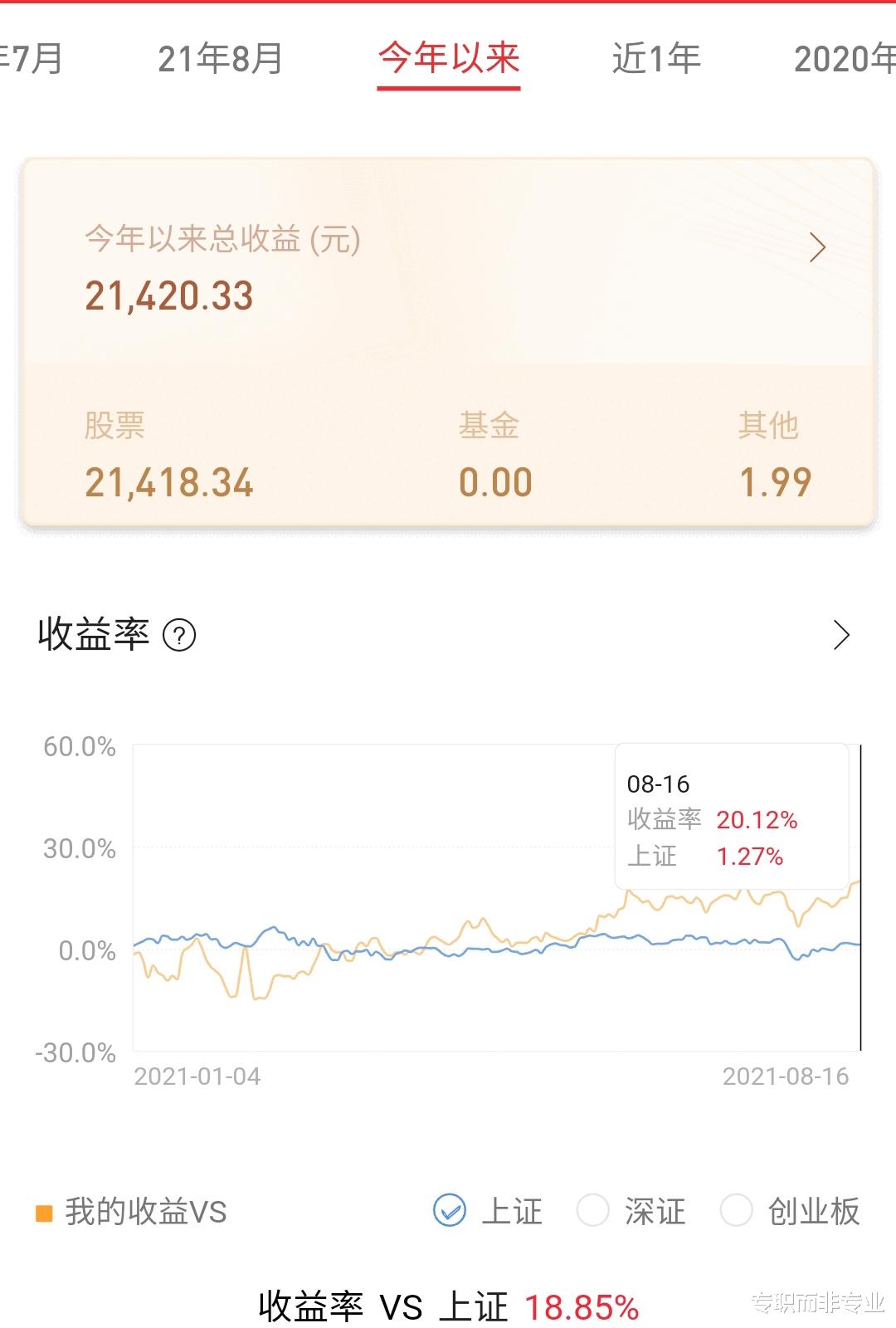Click the chevron next to 收益率 heading
896x1328 pixels.
pyautogui.click(x=840, y=635)
